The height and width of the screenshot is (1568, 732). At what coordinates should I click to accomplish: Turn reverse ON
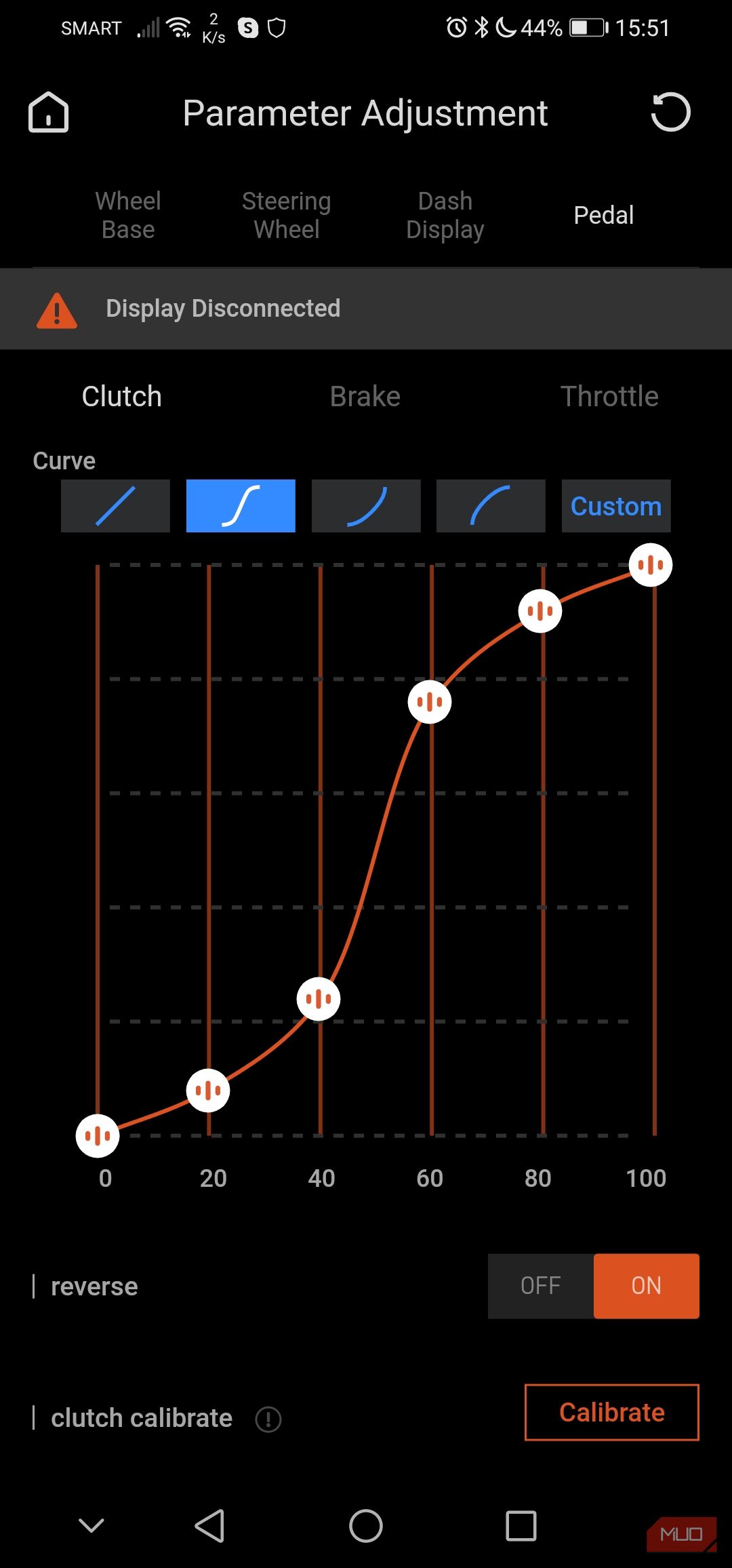pyautogui.click(x=646, y=1285)
